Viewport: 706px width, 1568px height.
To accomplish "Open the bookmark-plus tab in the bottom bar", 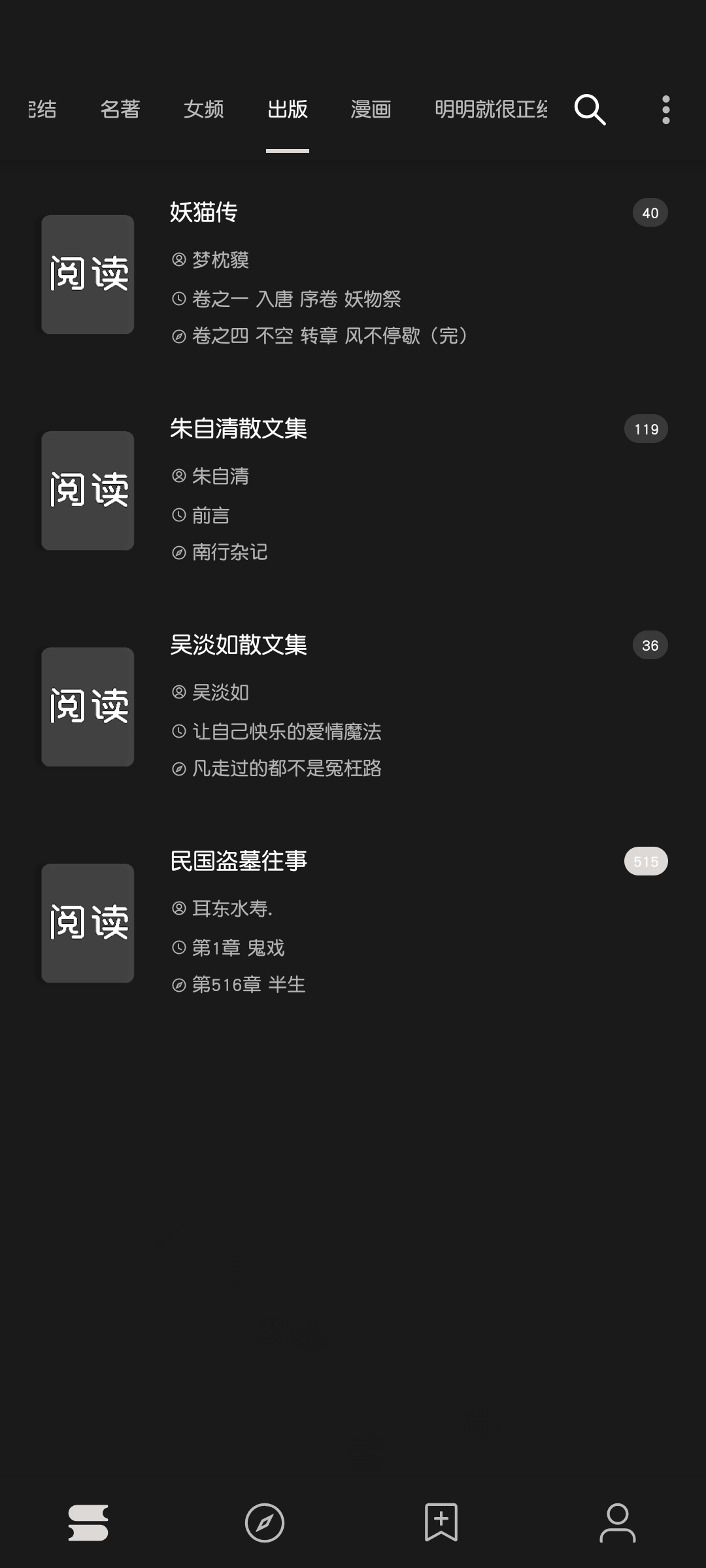I will [441, 1522].
